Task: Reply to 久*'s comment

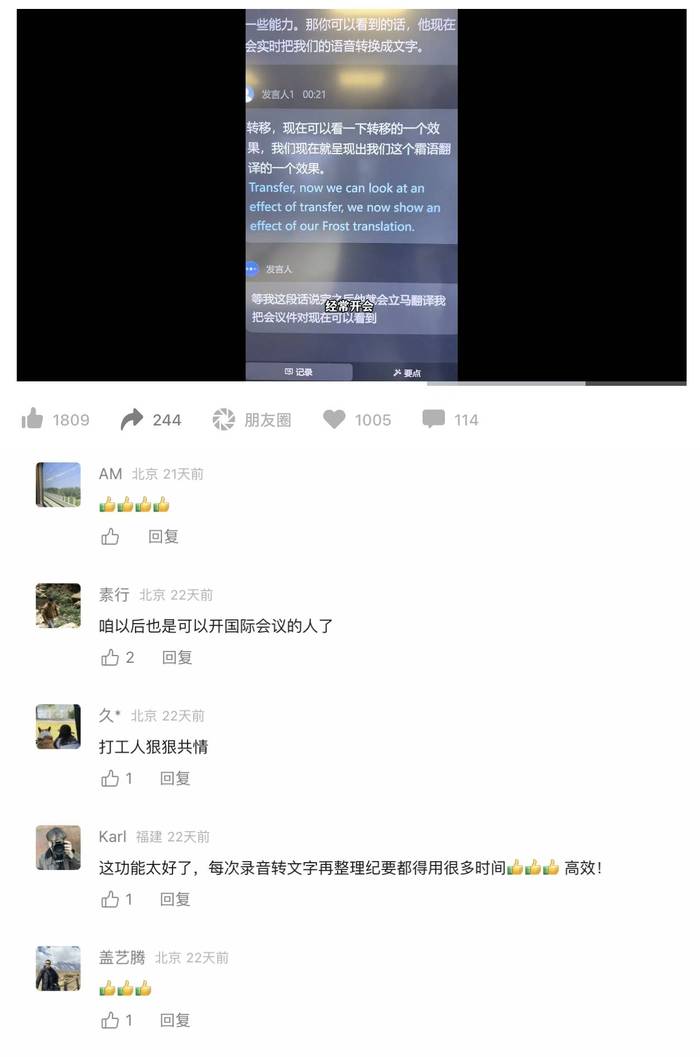Action: [175, 779]
